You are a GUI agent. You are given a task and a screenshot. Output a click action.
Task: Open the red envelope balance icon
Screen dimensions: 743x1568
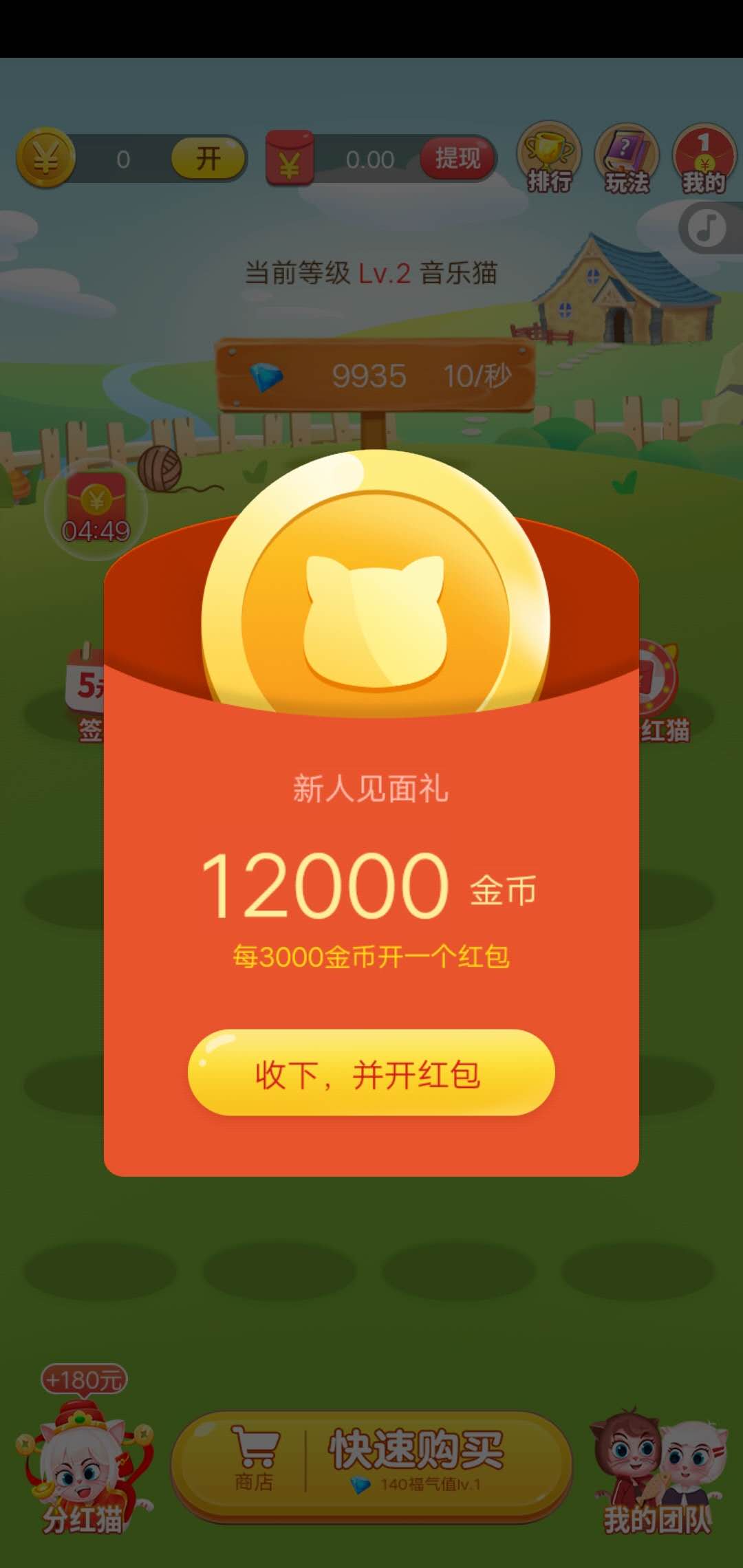click(x=289, y=160)
